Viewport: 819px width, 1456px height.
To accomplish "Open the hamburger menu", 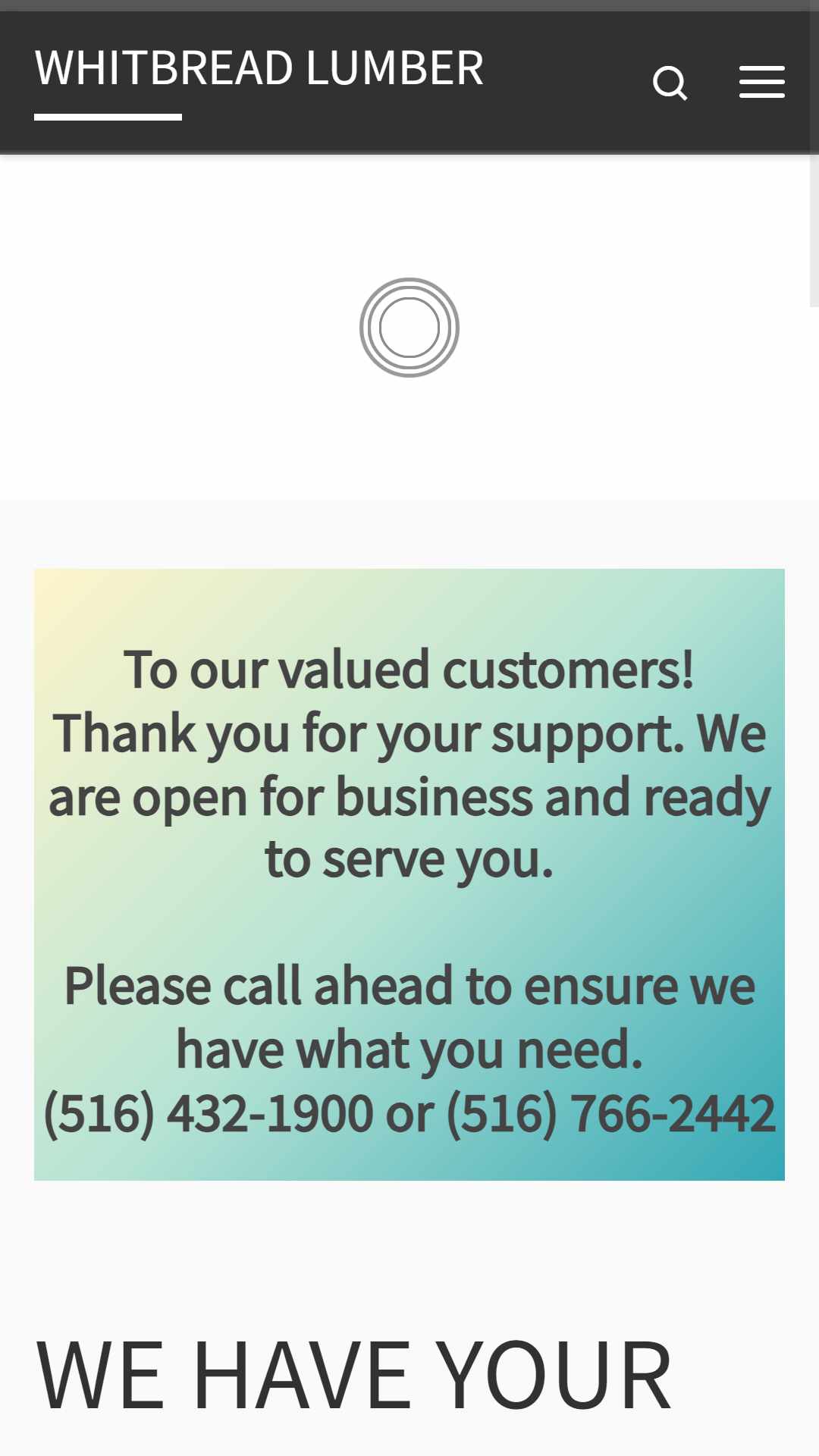I will click(x=761, y=82).
